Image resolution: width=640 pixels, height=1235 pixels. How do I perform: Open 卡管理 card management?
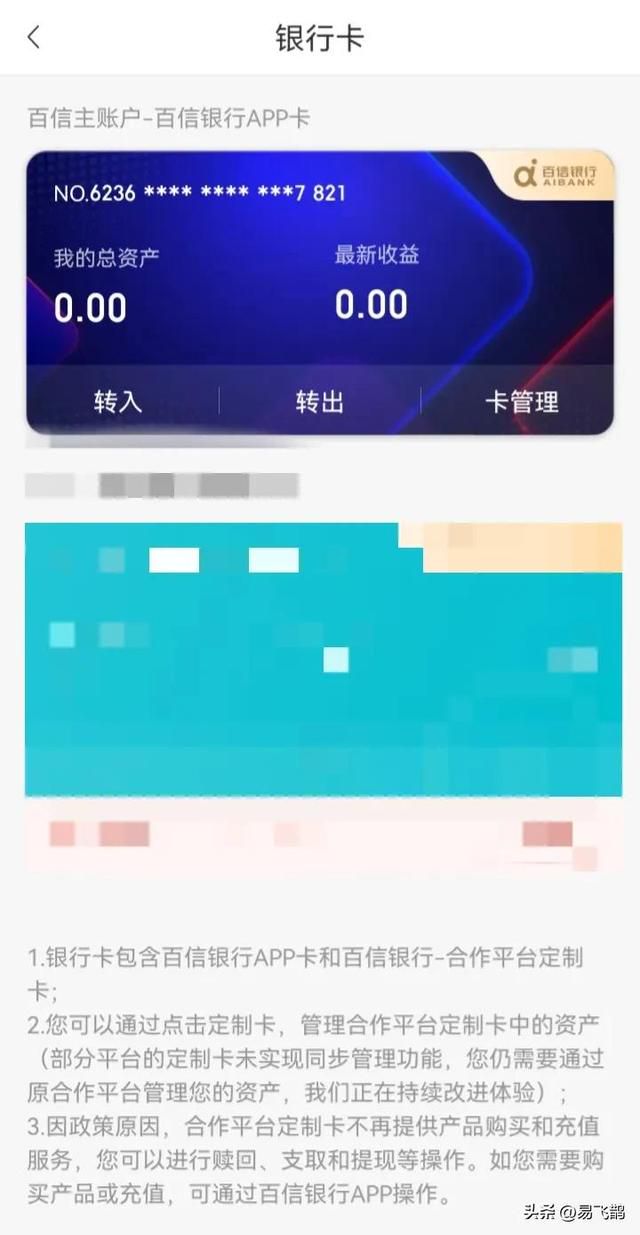point(521,402)
